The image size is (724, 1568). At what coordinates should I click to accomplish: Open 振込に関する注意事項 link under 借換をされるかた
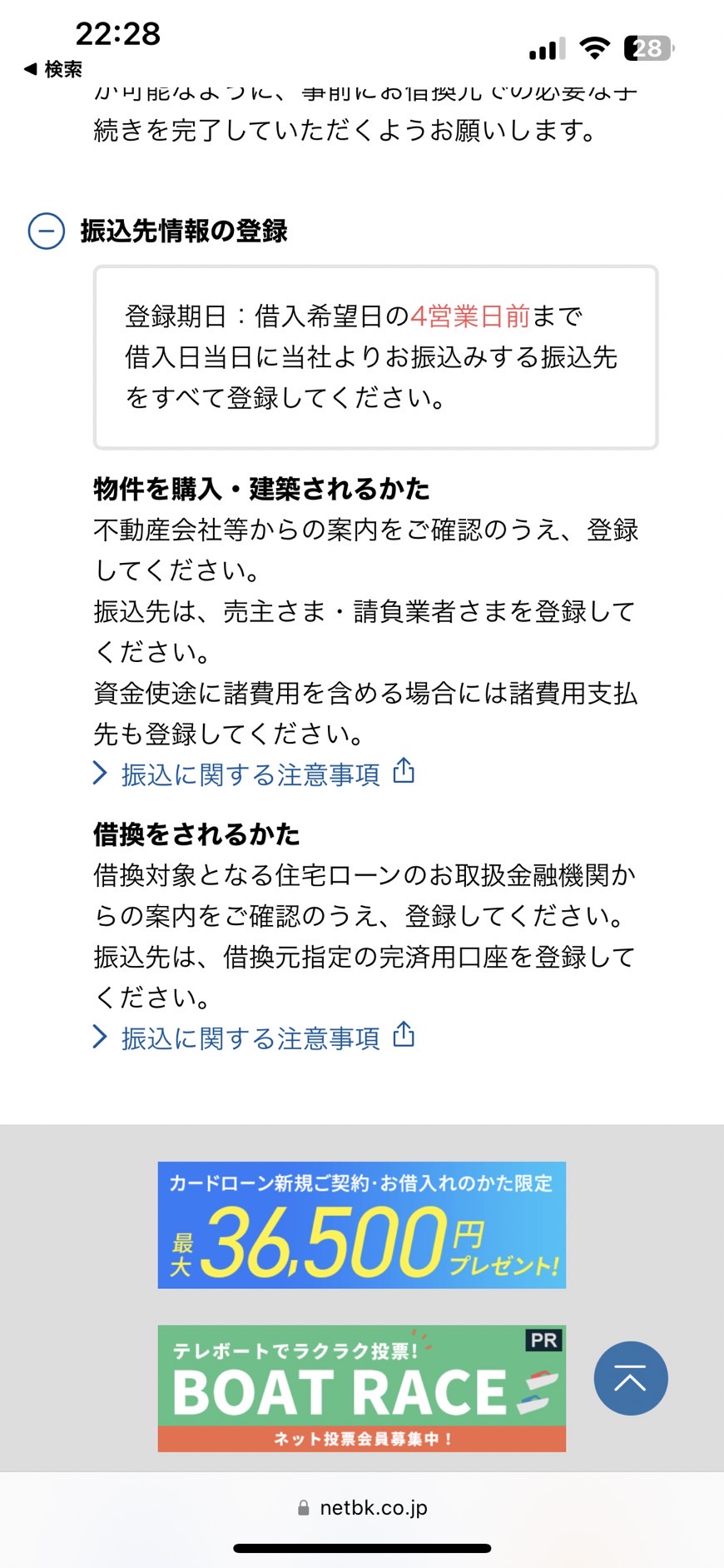[x=254, y=1038]
